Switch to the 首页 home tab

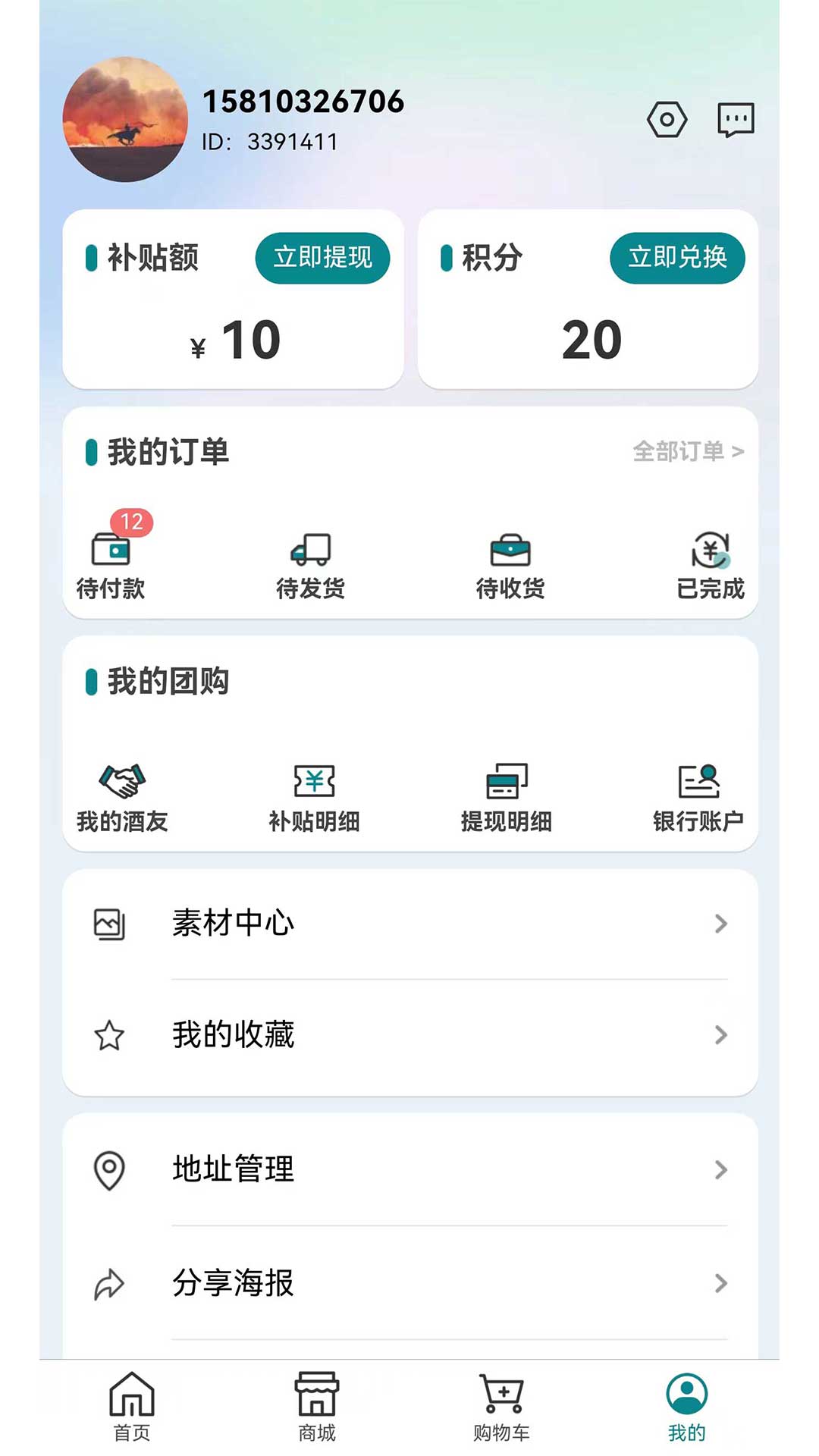click(x=132, y=1407)
